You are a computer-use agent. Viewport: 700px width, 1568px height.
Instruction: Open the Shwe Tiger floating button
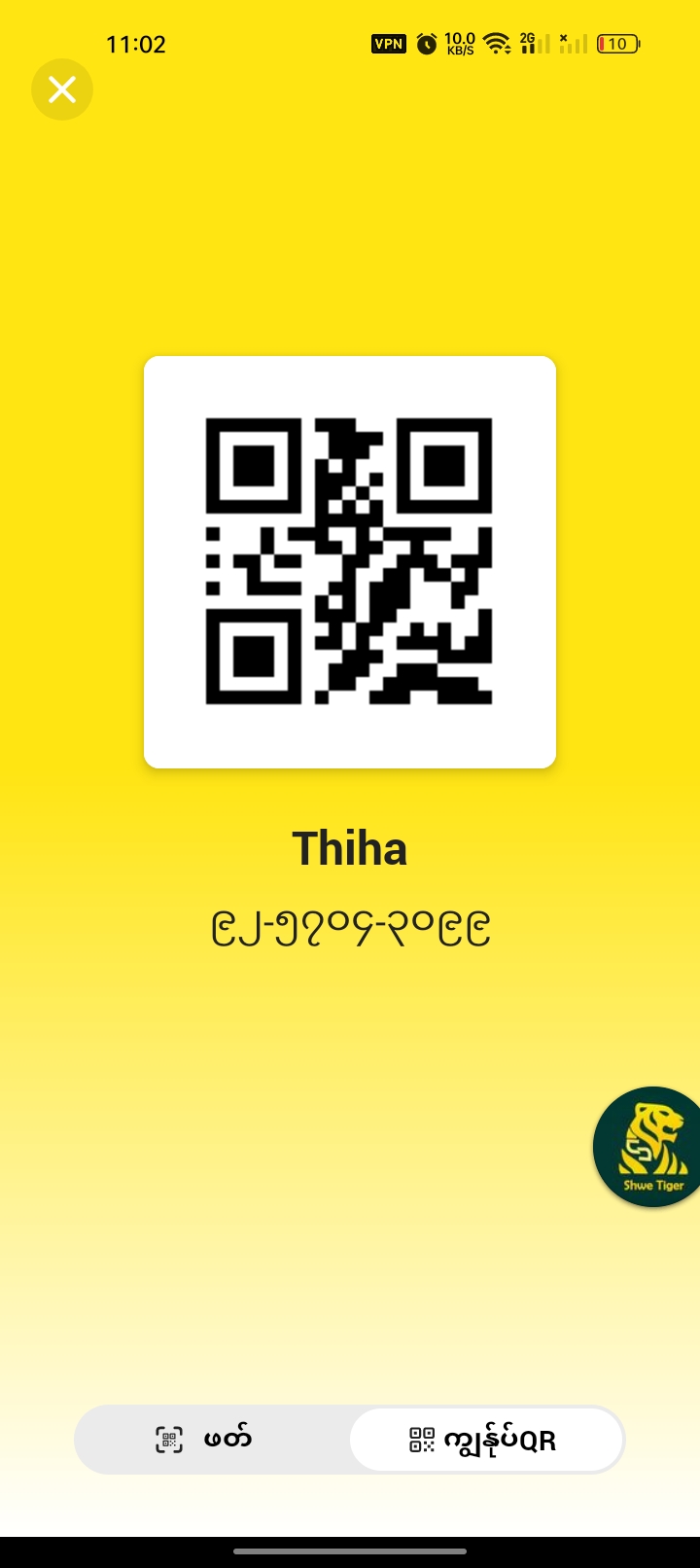coord(651,1147)
